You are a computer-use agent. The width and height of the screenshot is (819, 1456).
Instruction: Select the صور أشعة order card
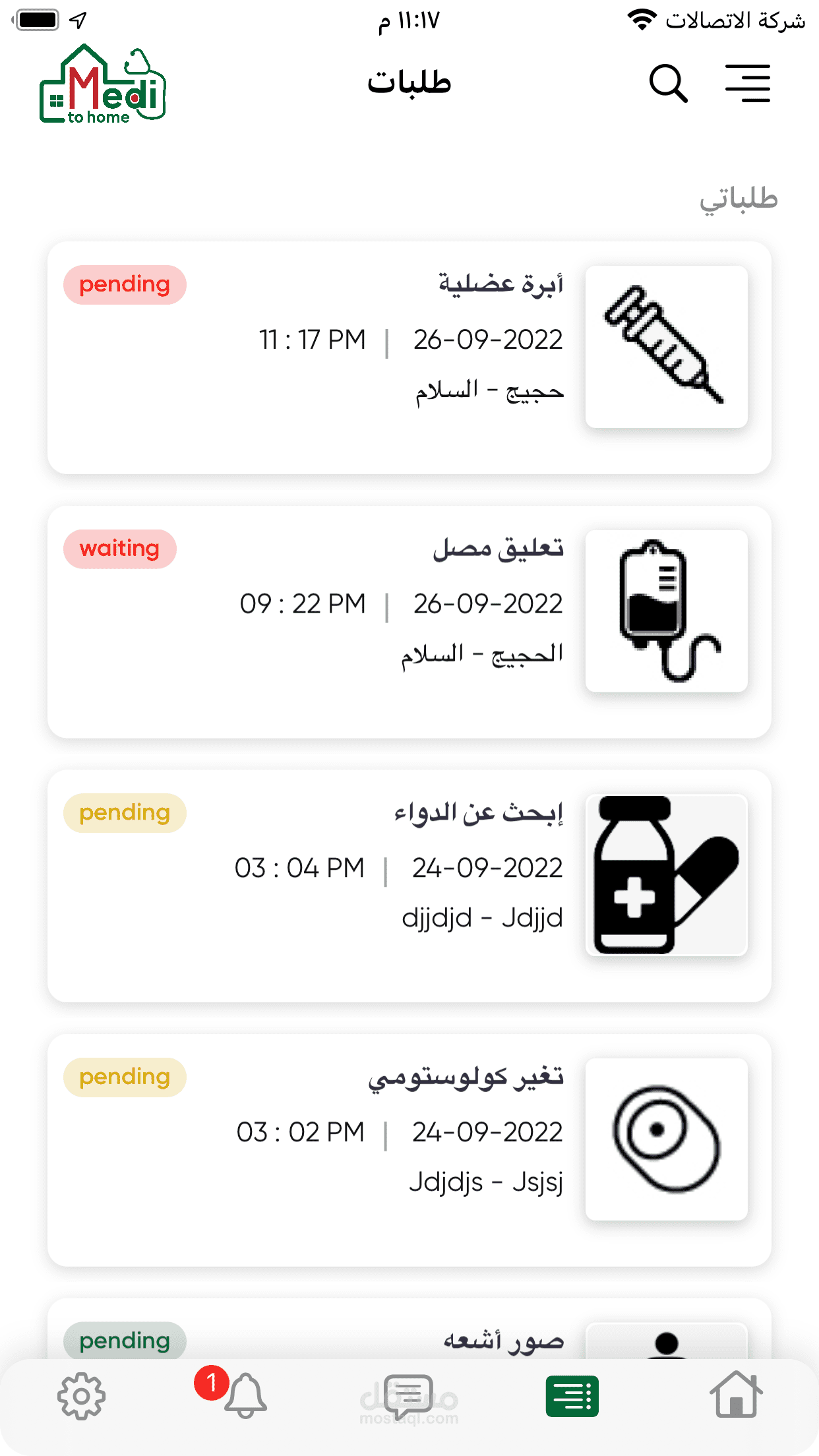409,1335
